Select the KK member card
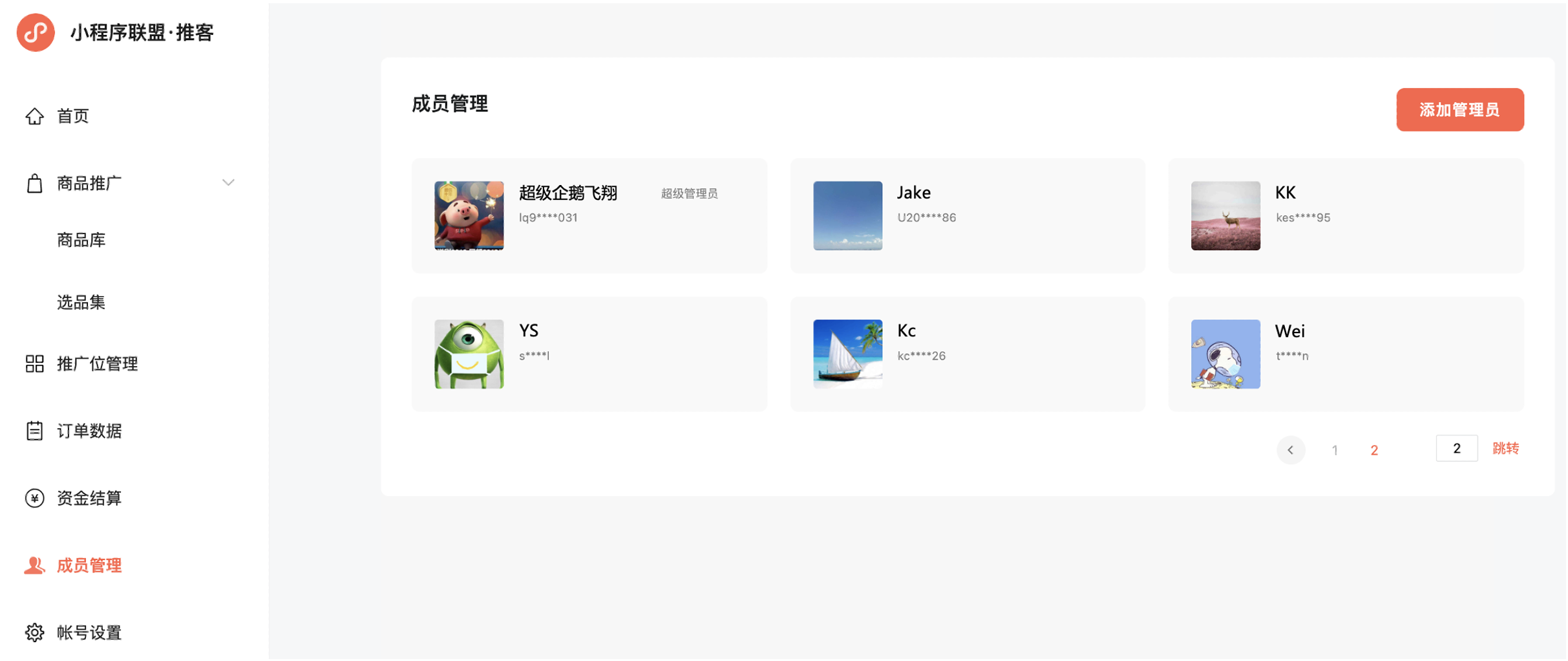This screenshot has height=661, width=1568. pos(1346,216)
